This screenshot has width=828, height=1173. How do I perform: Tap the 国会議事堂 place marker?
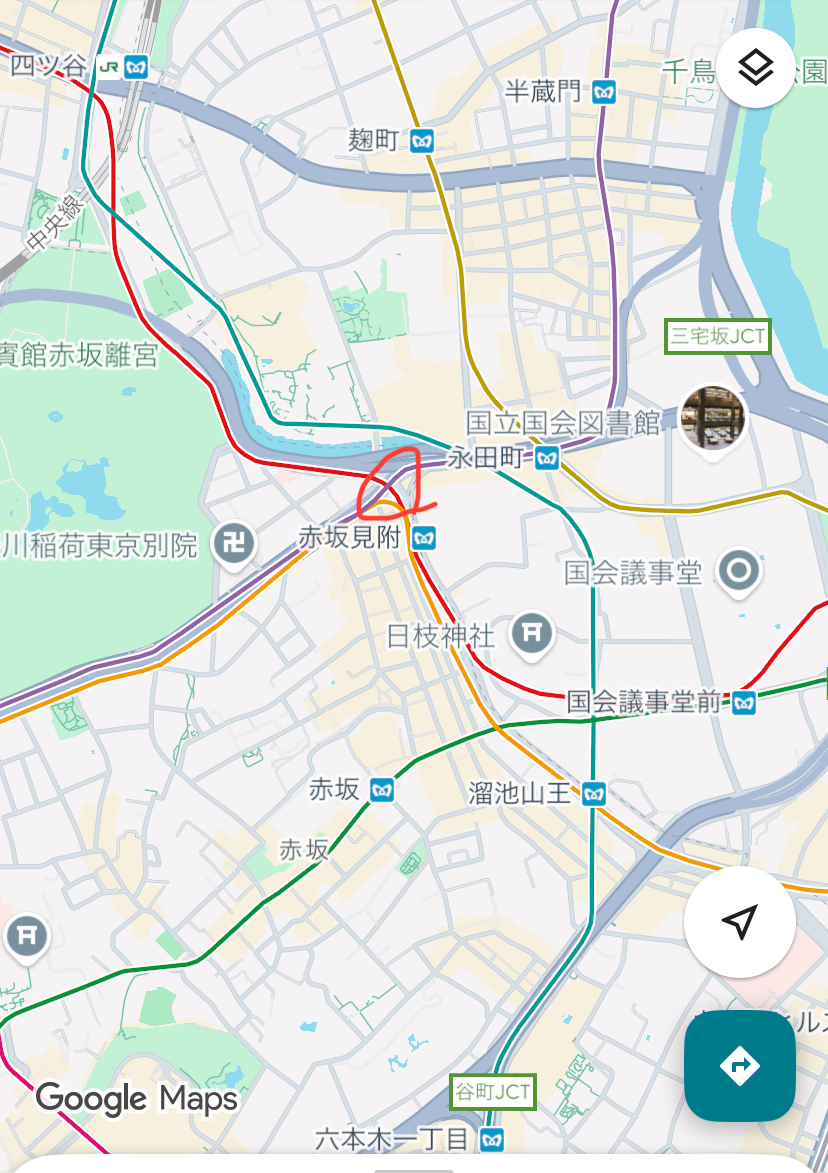(x=739, y=571)
